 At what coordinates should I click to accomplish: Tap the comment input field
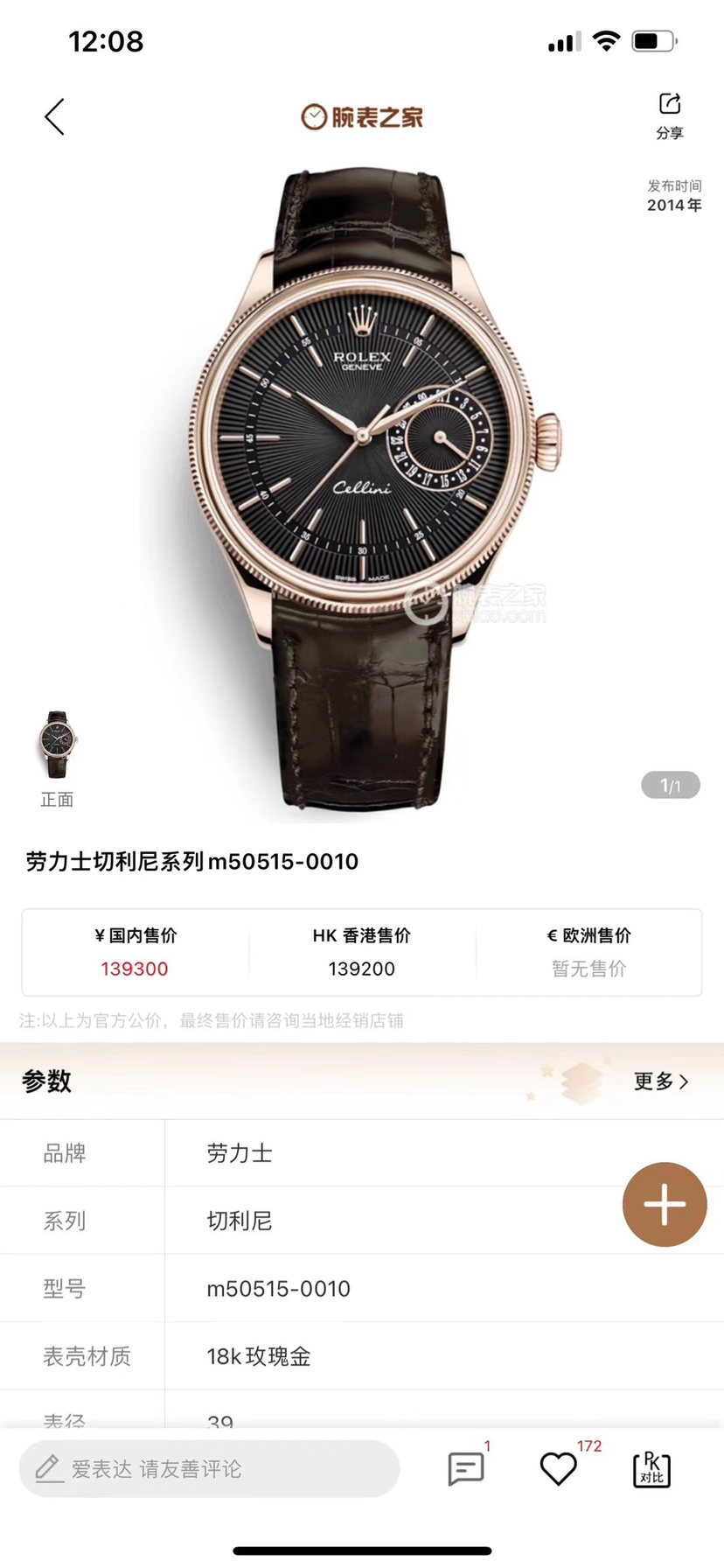(210, 1469)
